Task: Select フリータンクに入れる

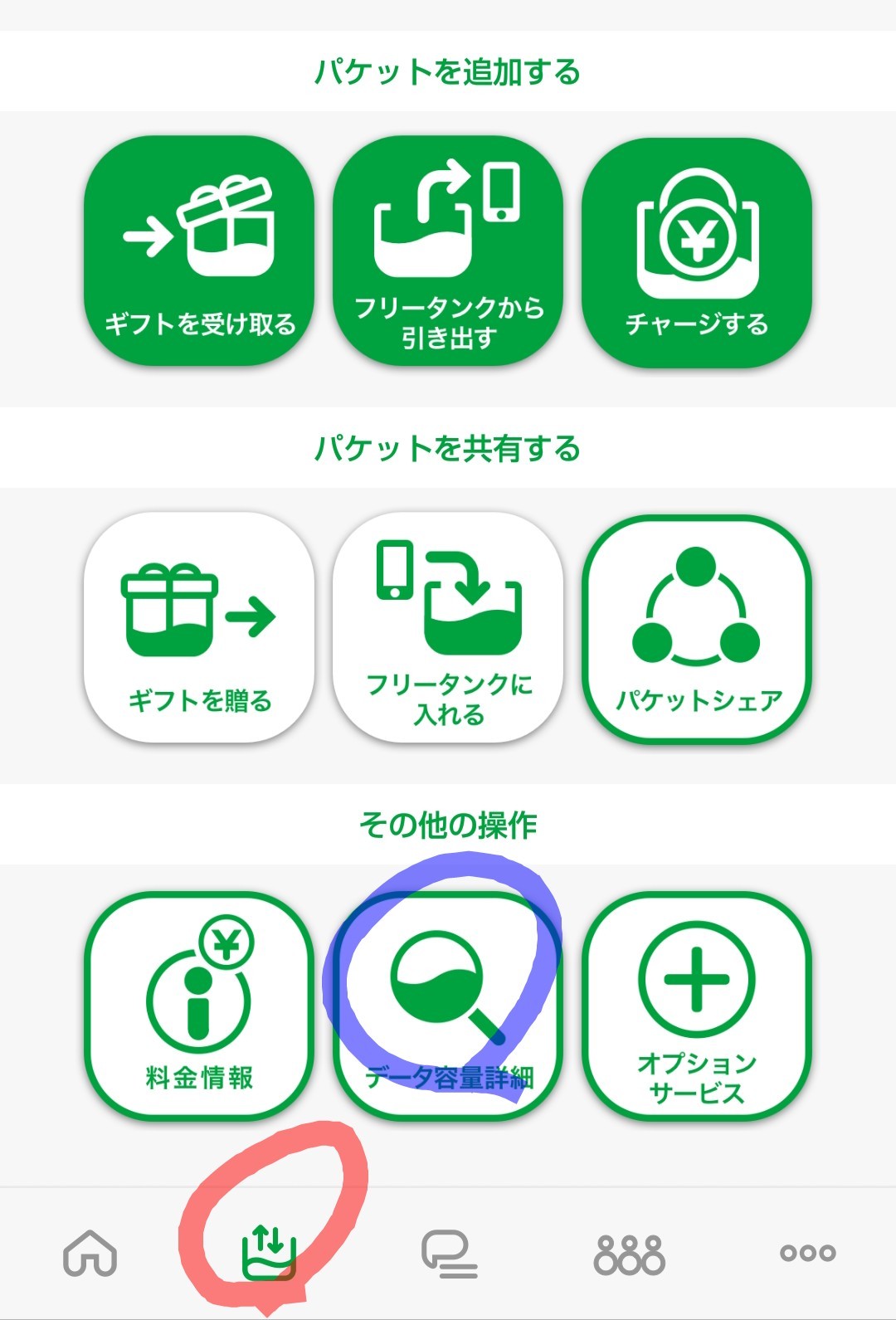Action: pos(448,627)
